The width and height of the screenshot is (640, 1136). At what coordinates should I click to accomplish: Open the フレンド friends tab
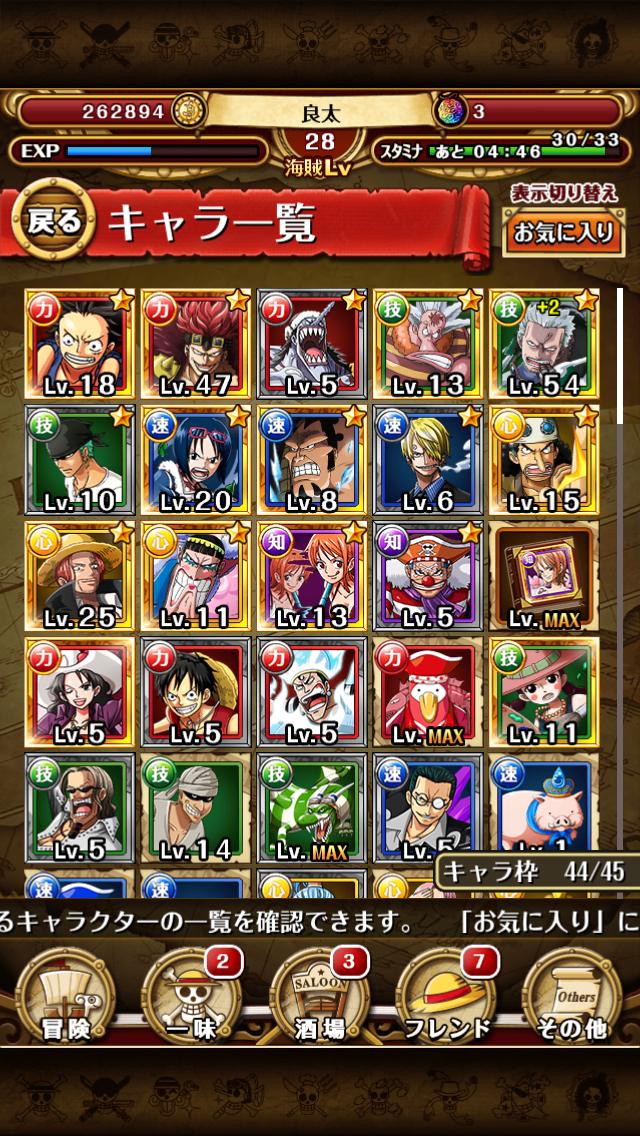coord(446,995)
